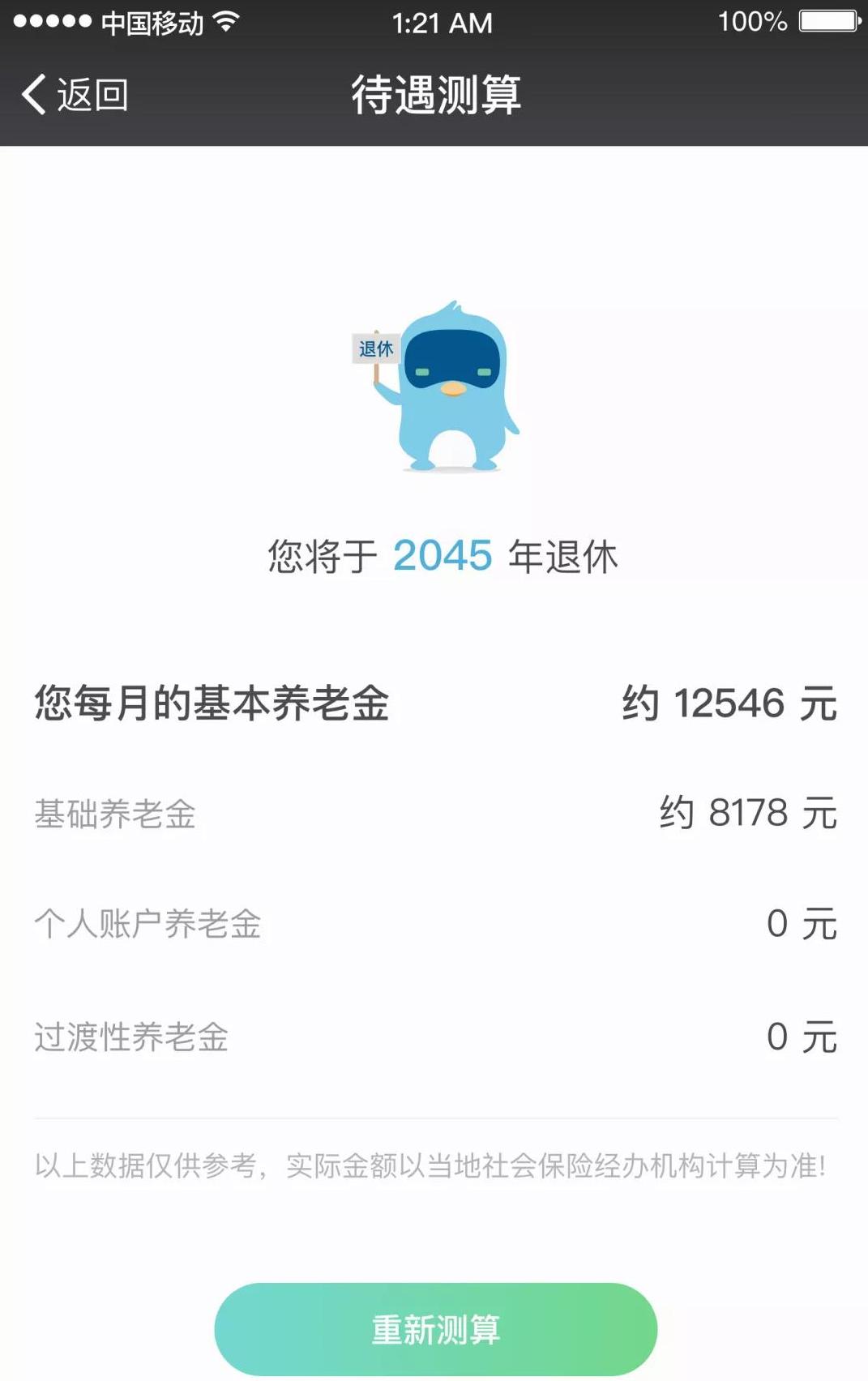Screen dimensions: 868x1381
Task: Tap the 约 8178 元 value
Action: pyautogui.click(x=746, y=814)
